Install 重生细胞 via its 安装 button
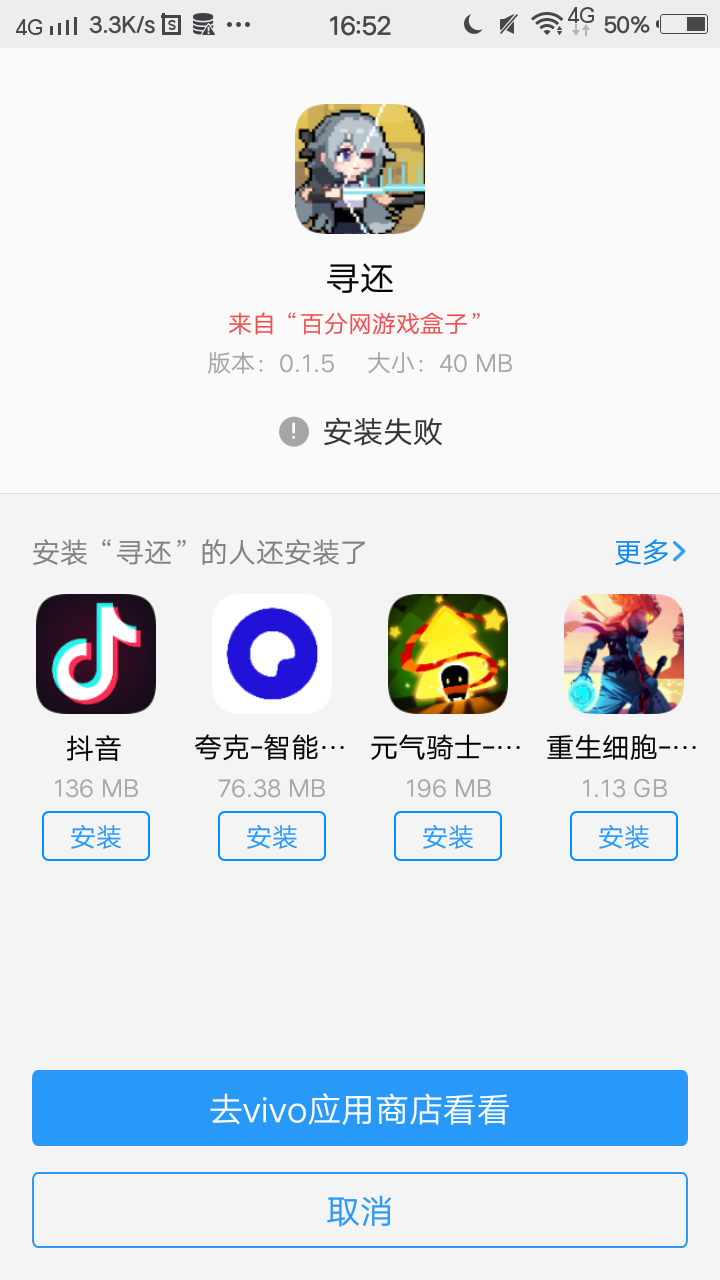The width and height of the screenshot is (720, 1280). 623,836
